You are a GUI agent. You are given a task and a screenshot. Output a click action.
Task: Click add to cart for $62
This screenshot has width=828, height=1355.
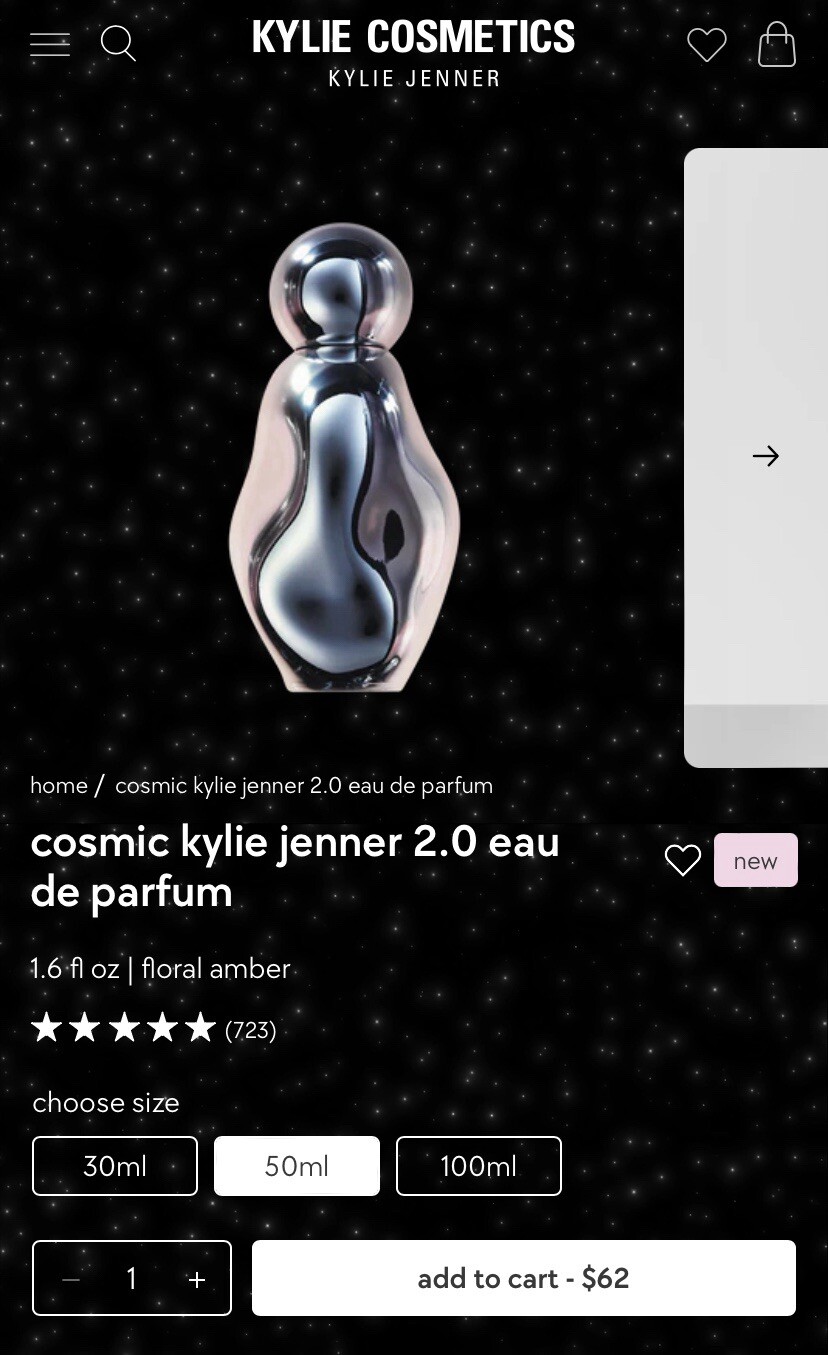pyautogui.click(x=523, y=1278)
